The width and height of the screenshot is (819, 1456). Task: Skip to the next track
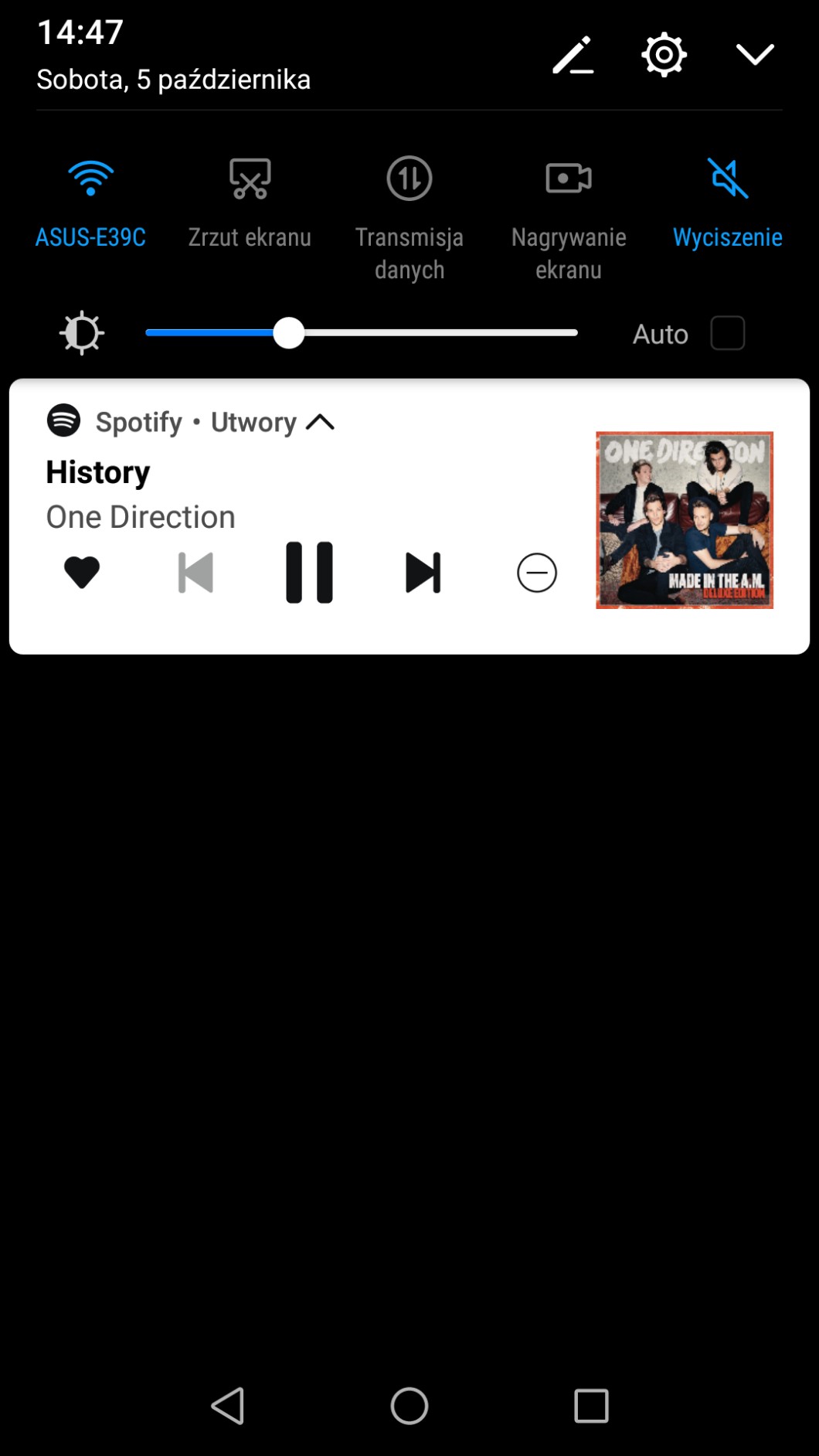[x=423, y=573]
